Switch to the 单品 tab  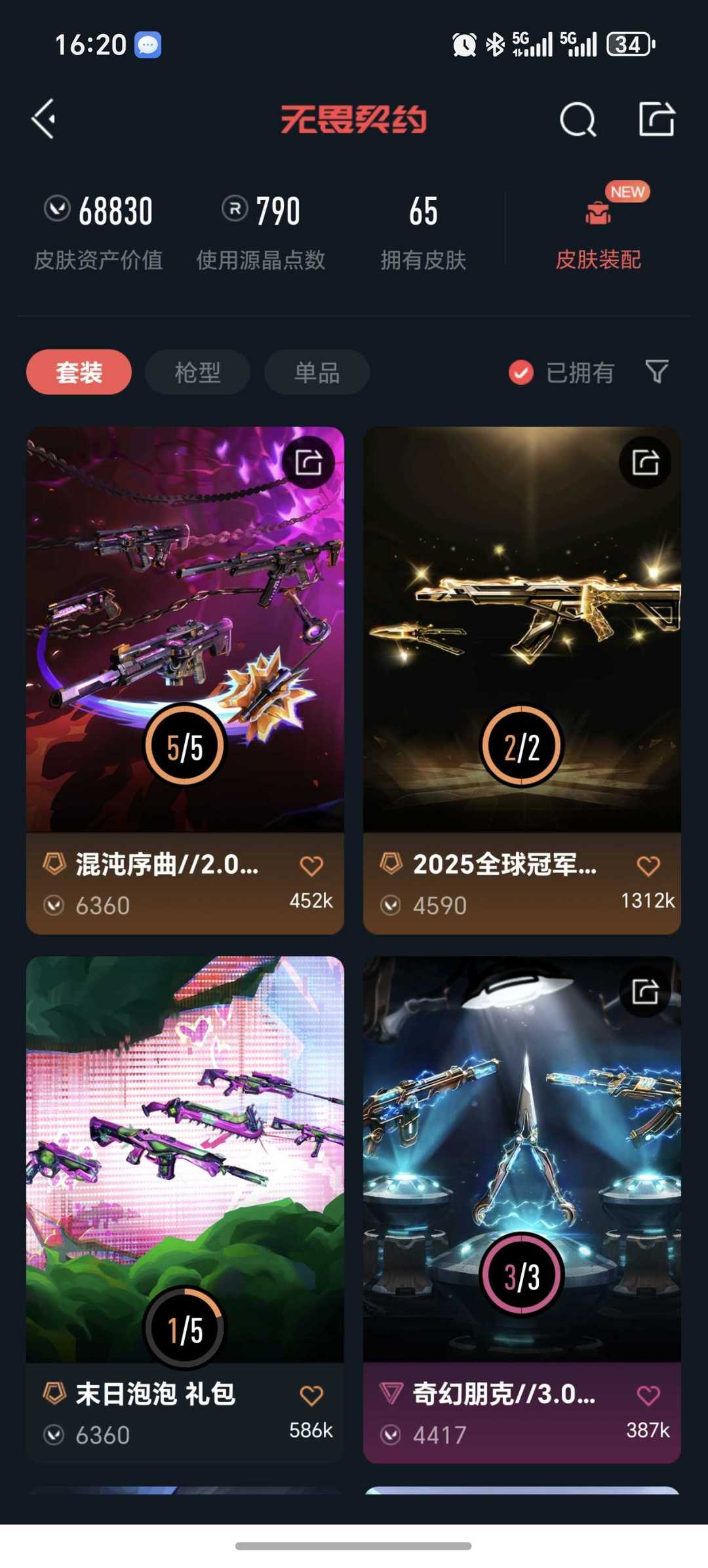coord(317,372)
